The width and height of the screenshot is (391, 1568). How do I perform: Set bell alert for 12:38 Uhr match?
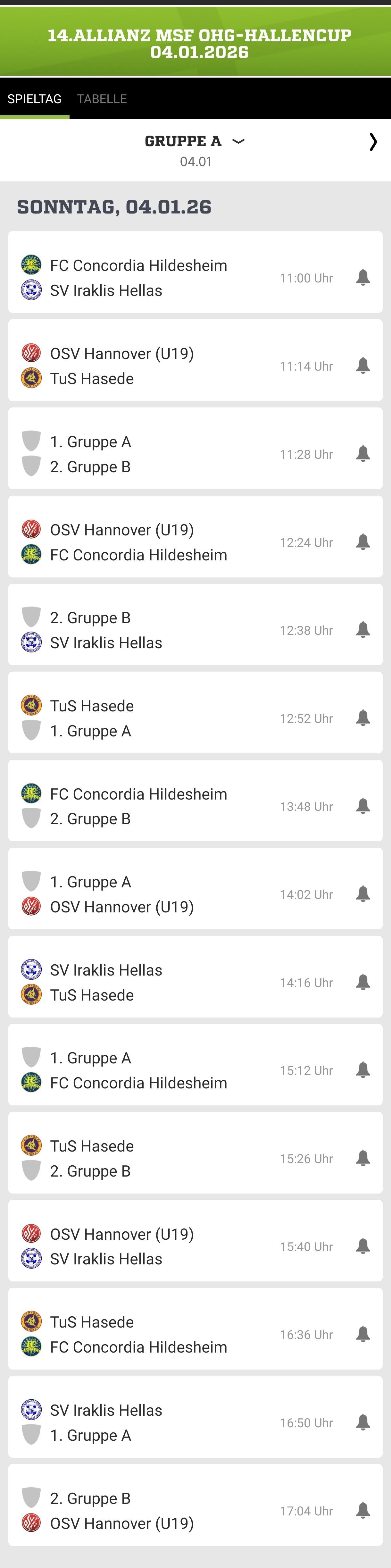point(363,630)
